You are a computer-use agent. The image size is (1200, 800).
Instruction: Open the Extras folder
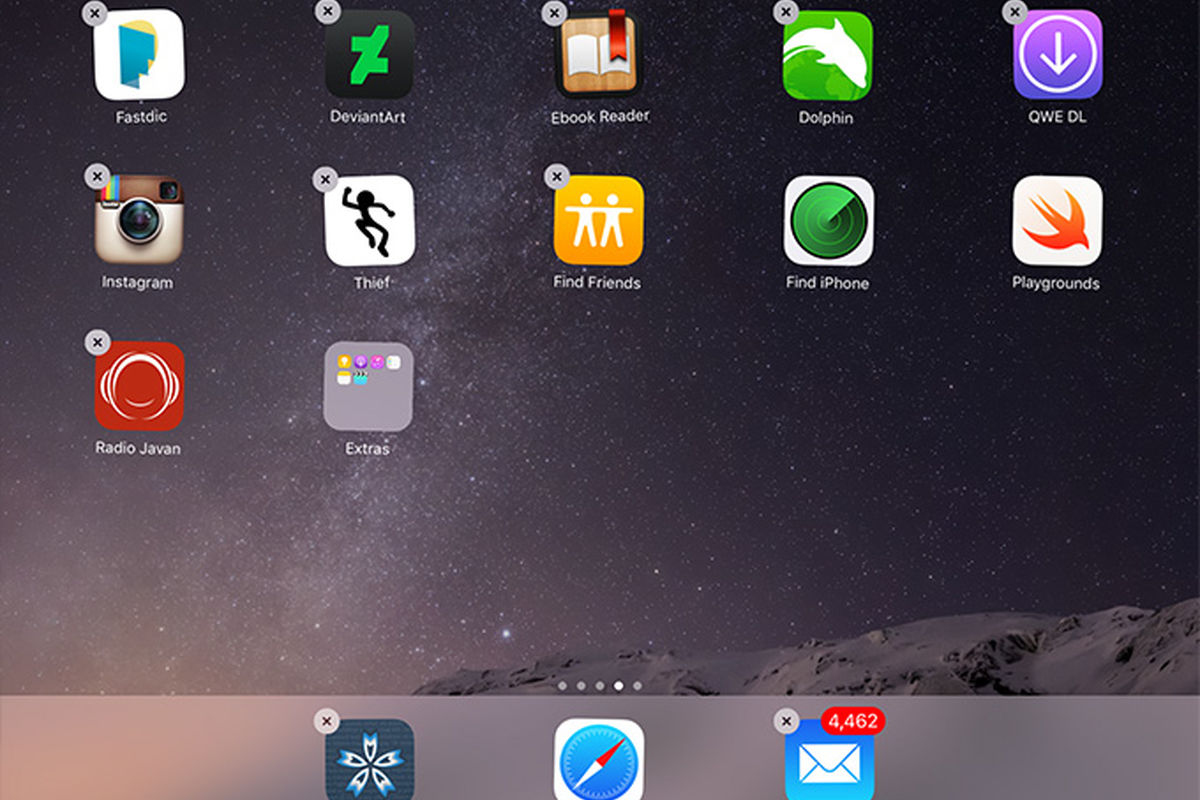point(368,386)
